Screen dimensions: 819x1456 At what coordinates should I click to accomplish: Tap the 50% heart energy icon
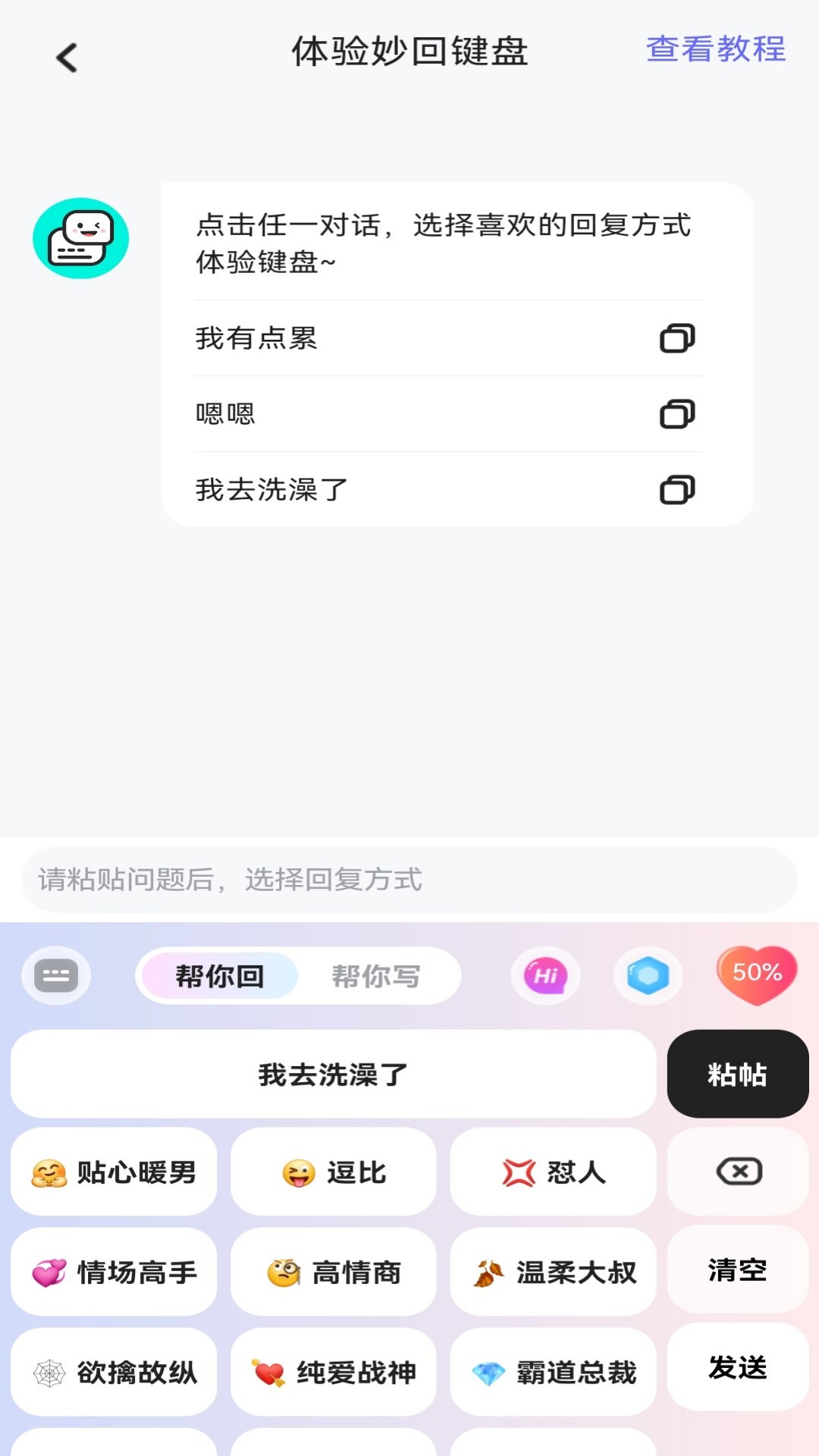[x=757, y=976]
